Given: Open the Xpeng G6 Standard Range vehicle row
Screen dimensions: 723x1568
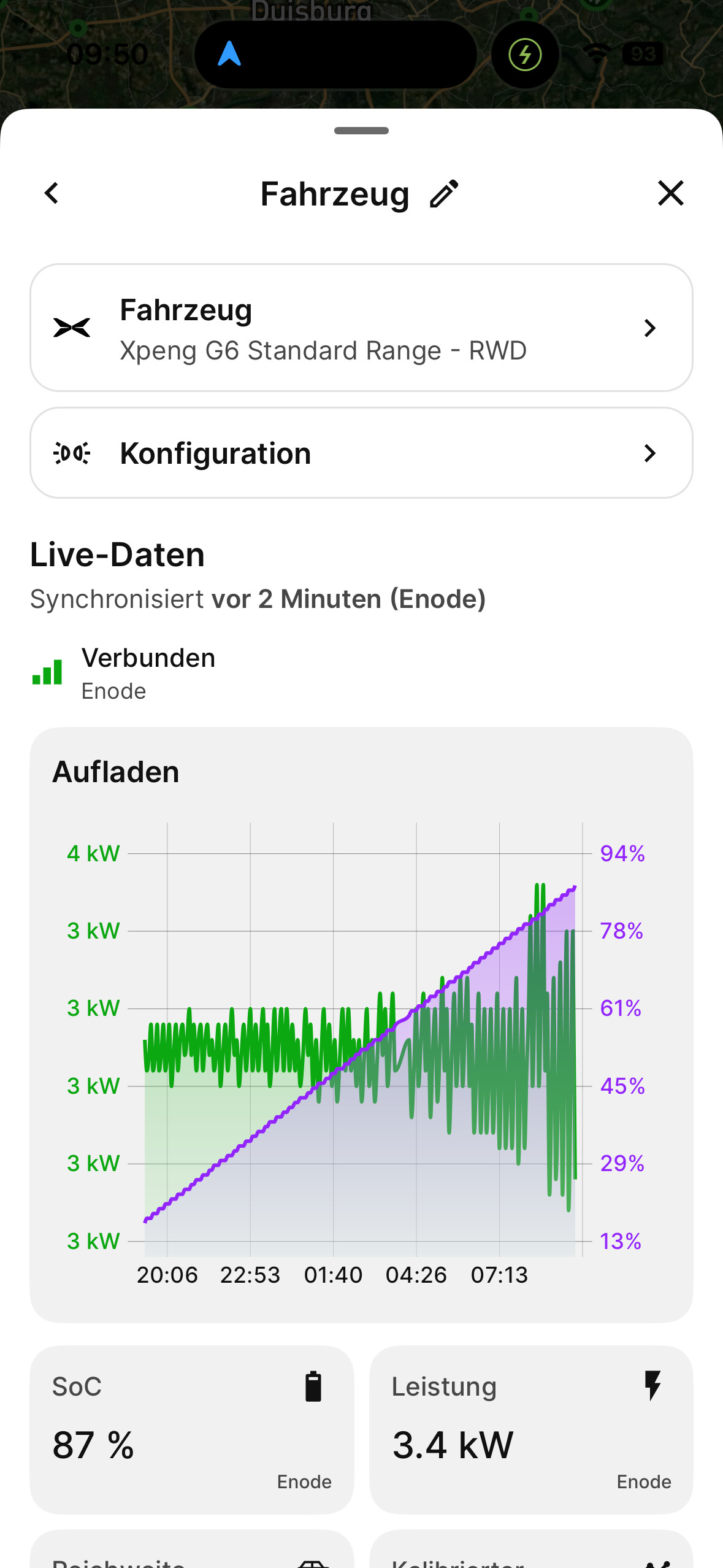Looking at the screenshot, I should tap(361, 328).
